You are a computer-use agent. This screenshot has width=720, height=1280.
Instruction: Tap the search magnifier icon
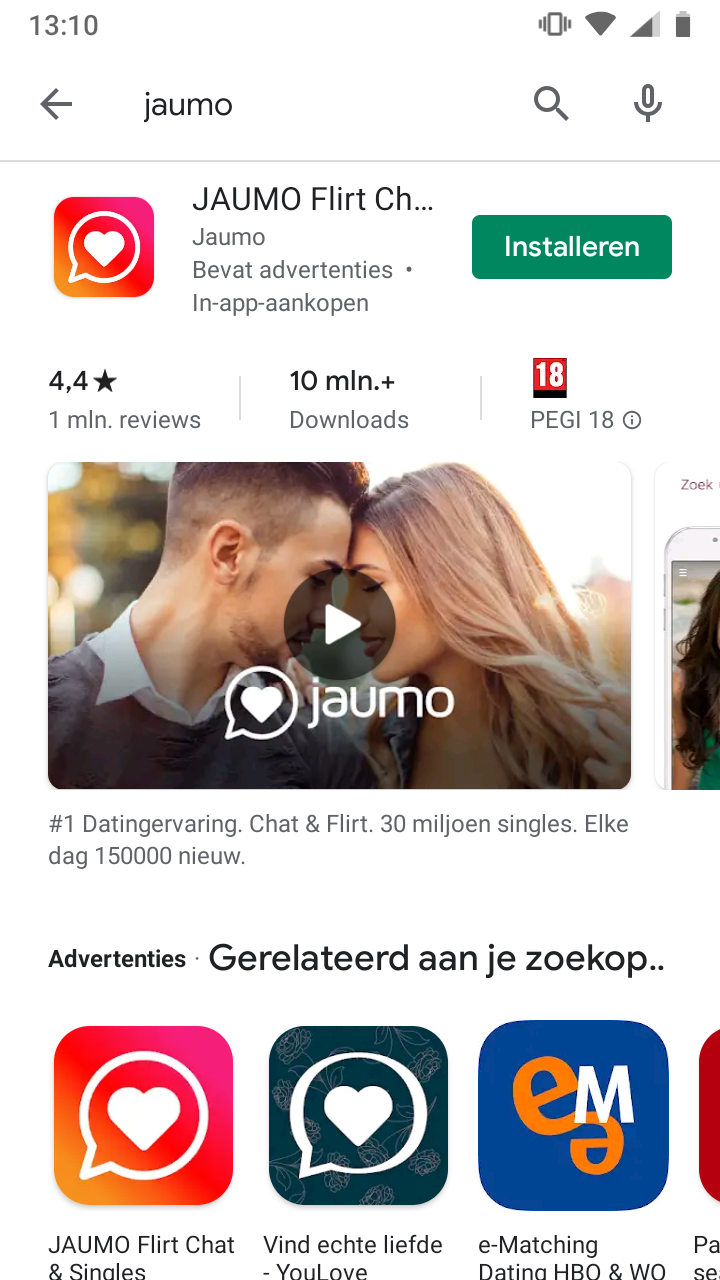coord(551,103)
